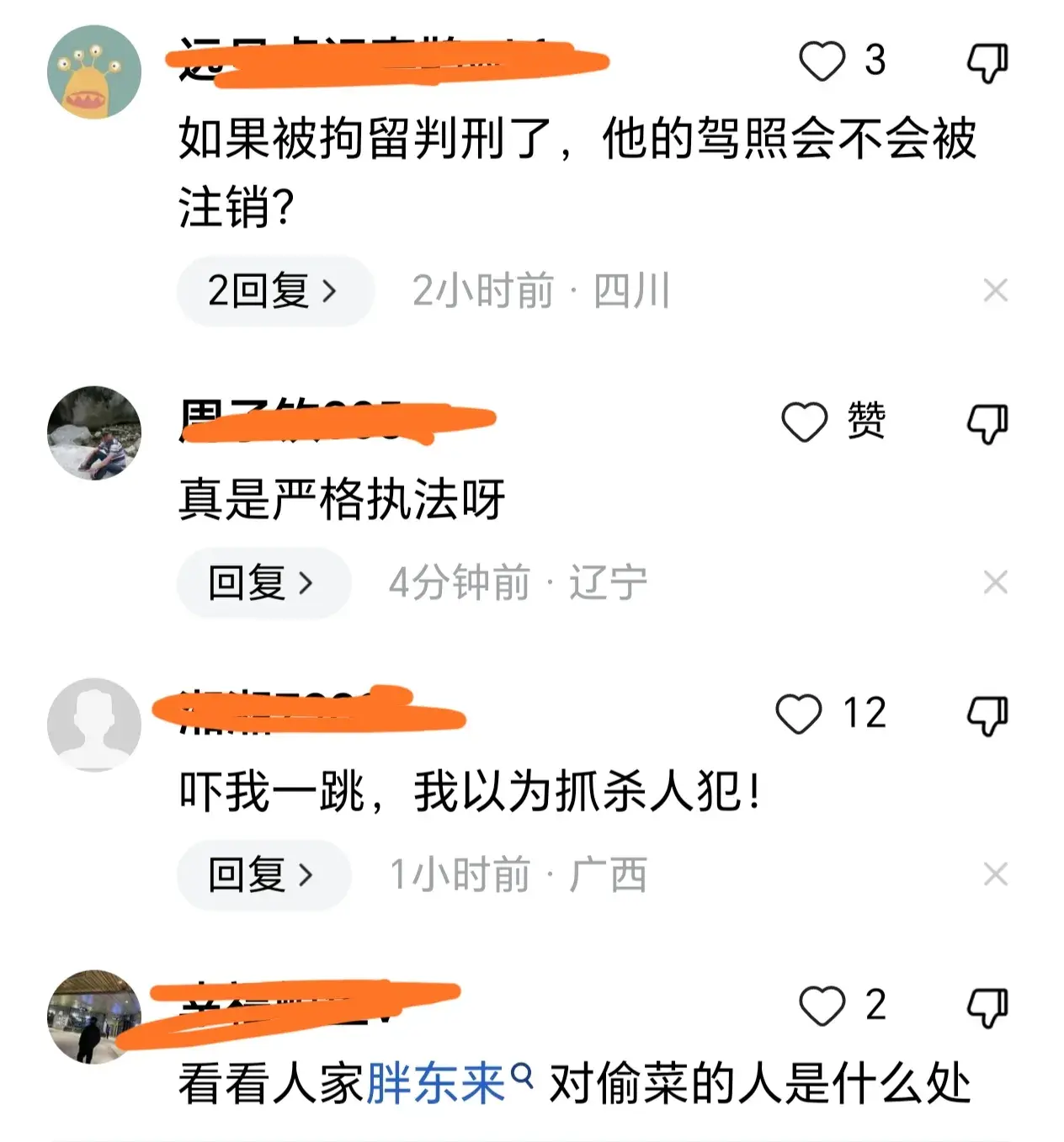Like the comment about 驾照会不会被注销

822,61
